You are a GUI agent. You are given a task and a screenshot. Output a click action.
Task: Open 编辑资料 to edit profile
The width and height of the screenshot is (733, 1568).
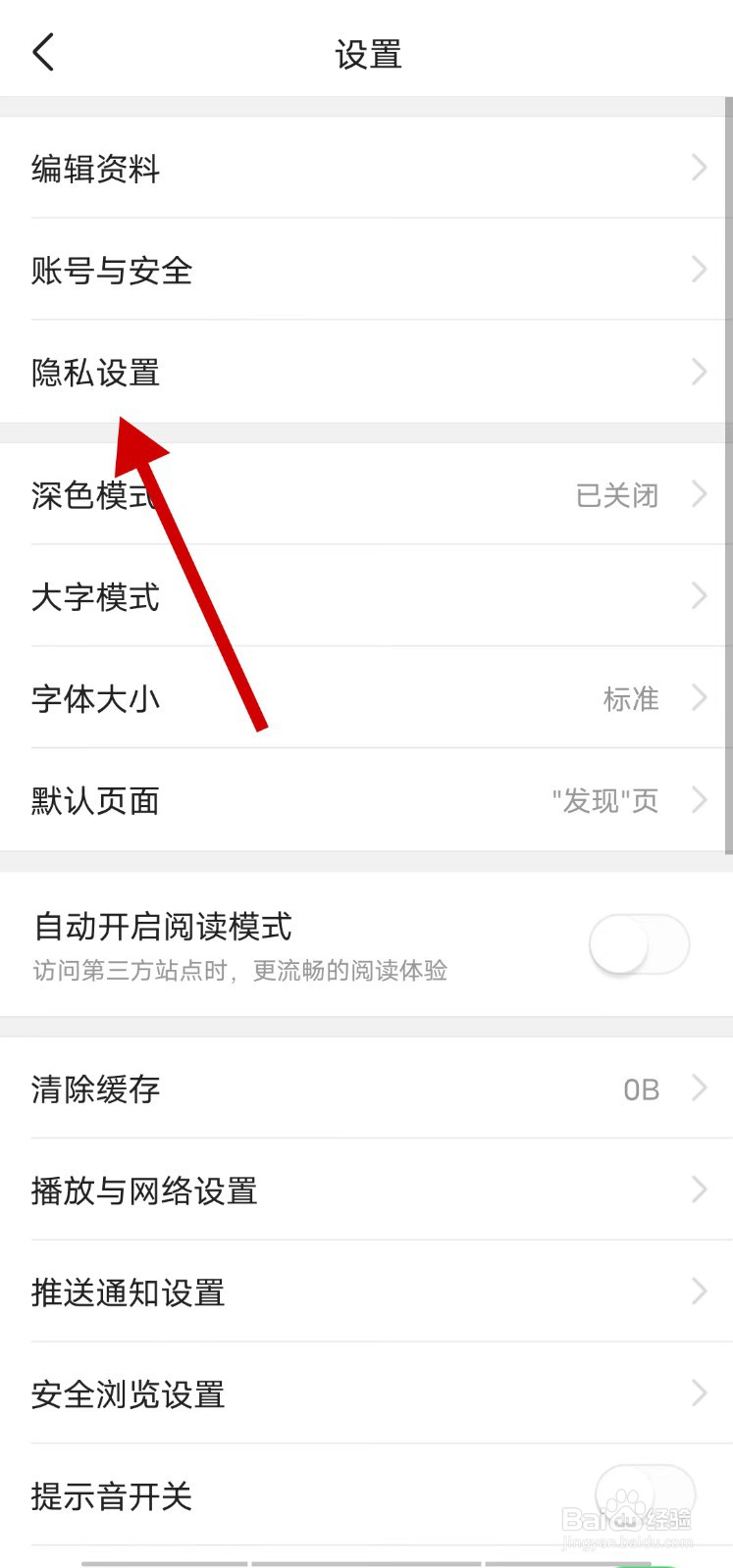366,169
